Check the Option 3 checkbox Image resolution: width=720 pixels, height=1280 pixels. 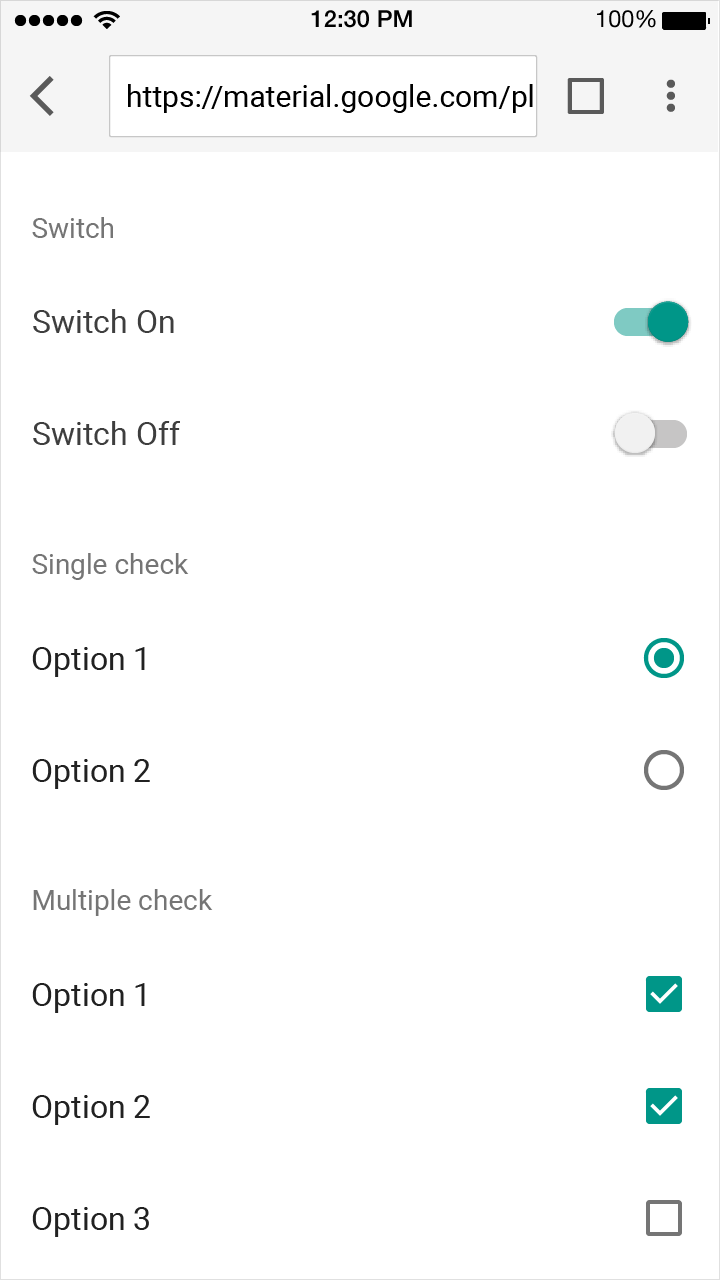[x=664, y=1218]
